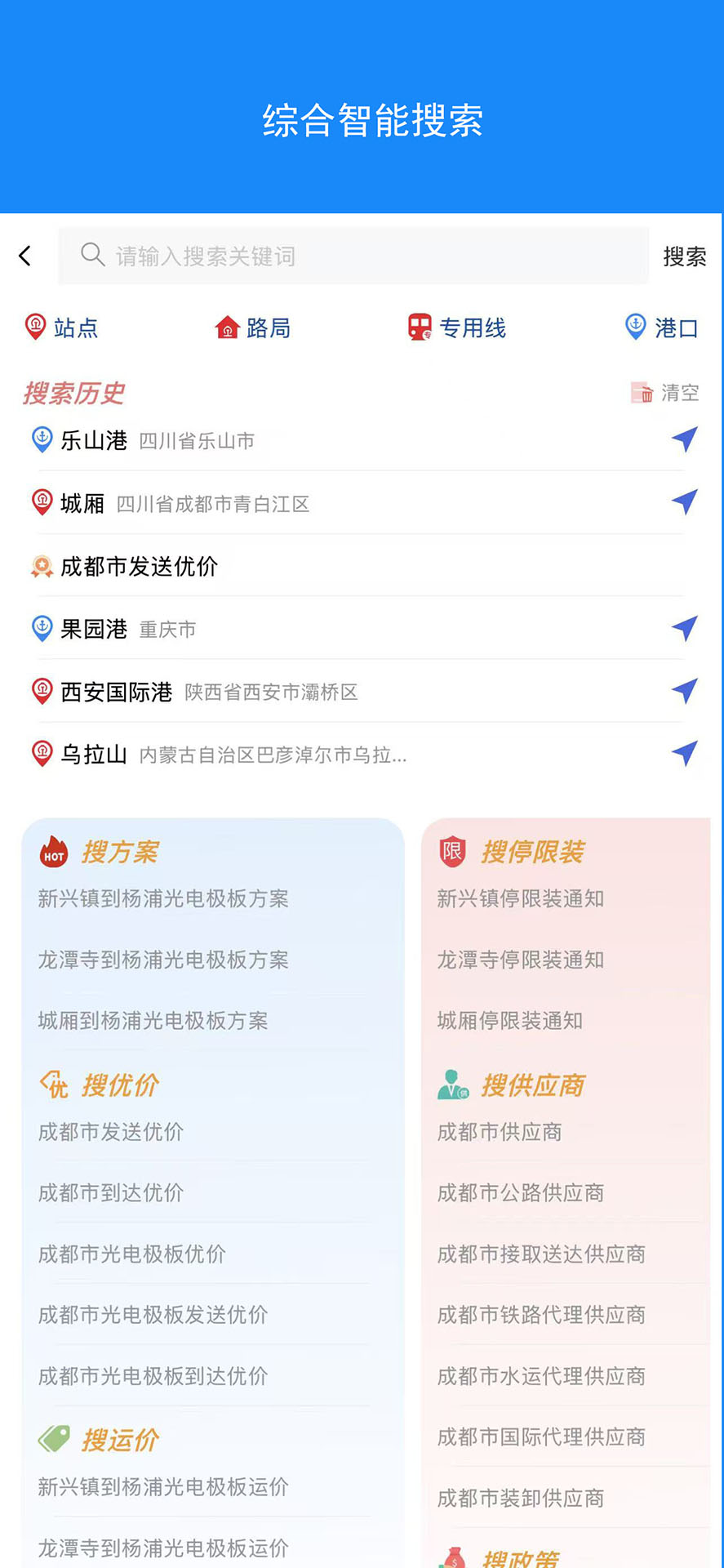Open 城厢到杨浦光电极板方案 plan
This screenshot has width=724, height=1568.
pos(152,1020)
